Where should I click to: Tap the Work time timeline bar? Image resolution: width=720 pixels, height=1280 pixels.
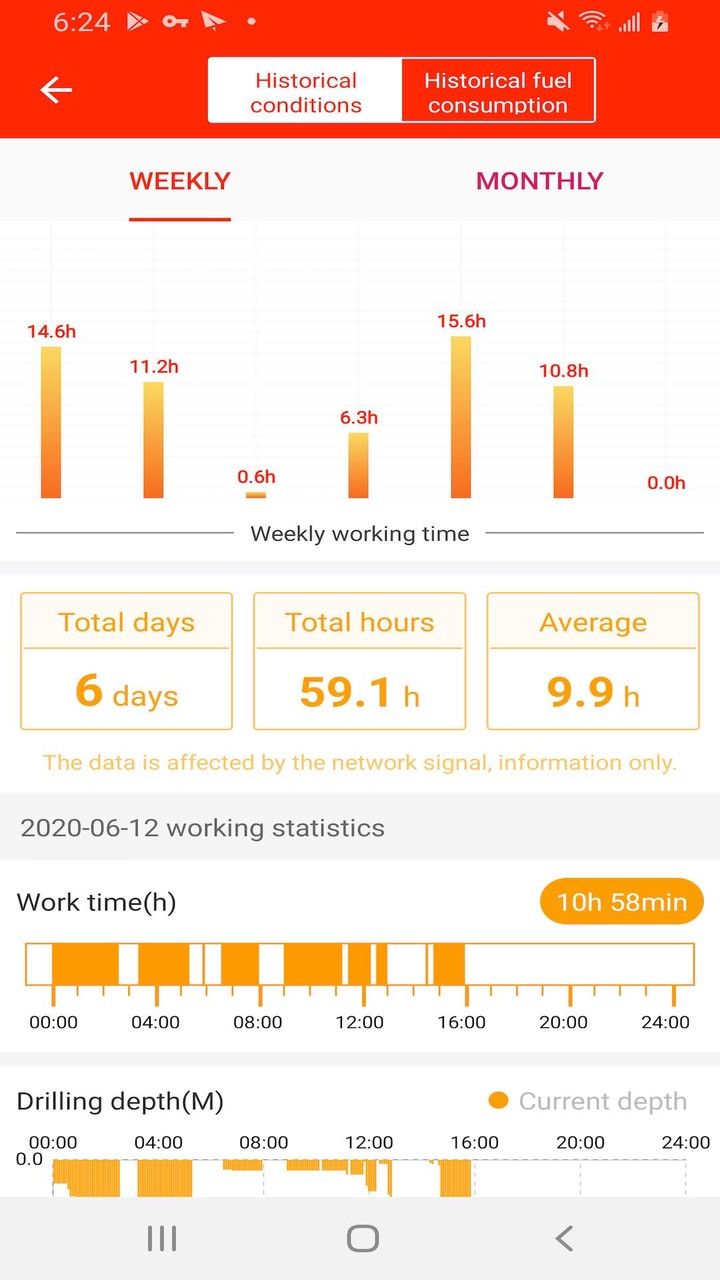coord(360,960)
